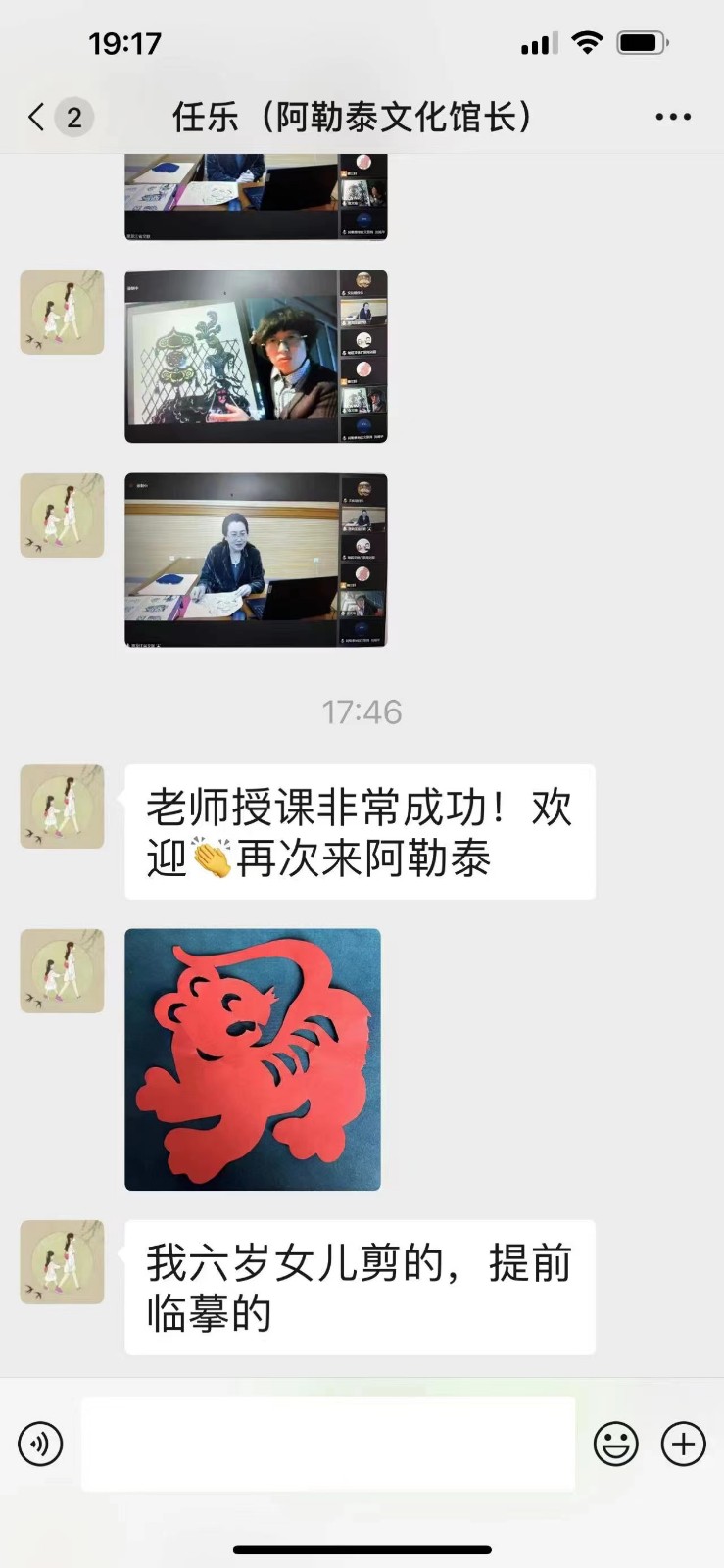View the red tiger paper-cut image
The image size is (724, 1568).
pos(253,1059)
